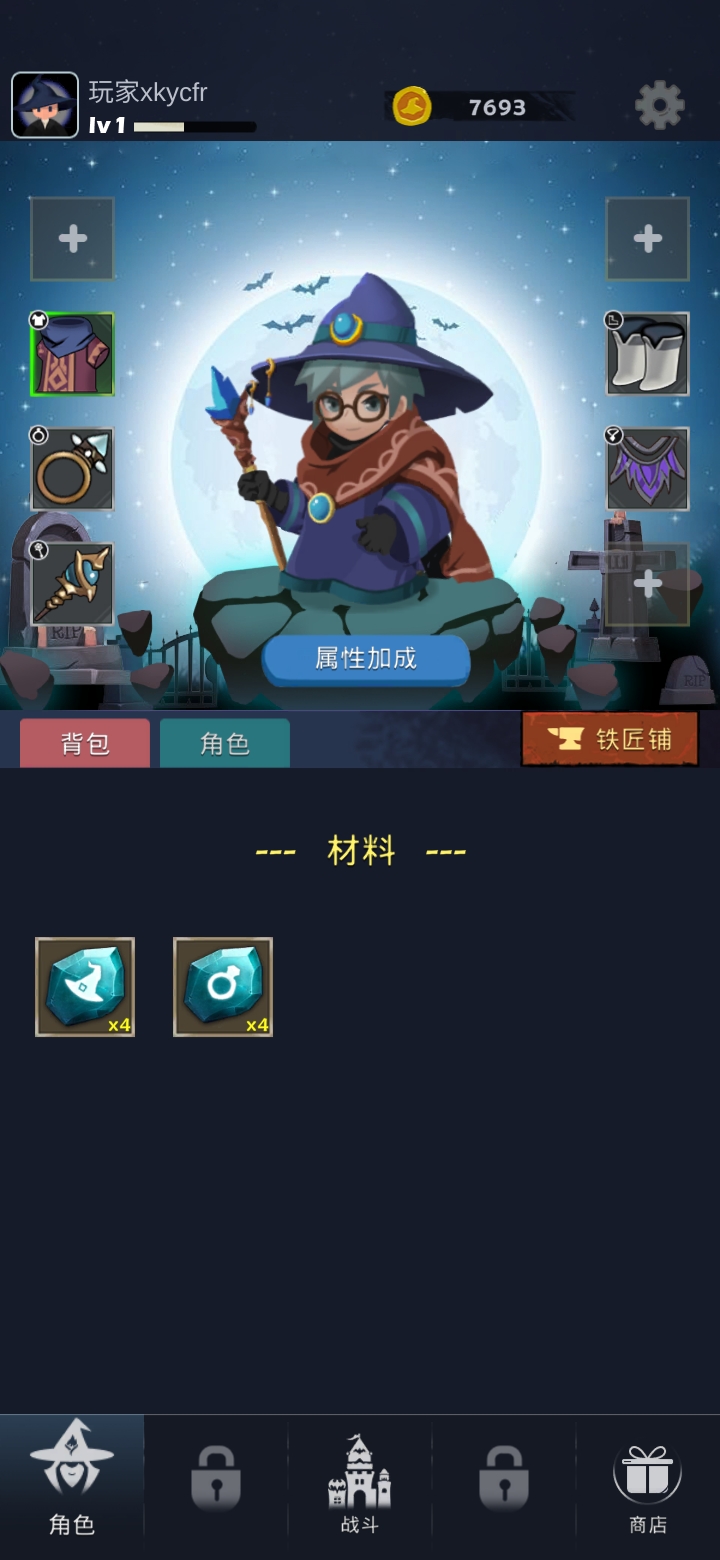Screen dimensions: 720x1560
Task: Switch to the 角色 tab above materials
Action: tap(225, 744)
